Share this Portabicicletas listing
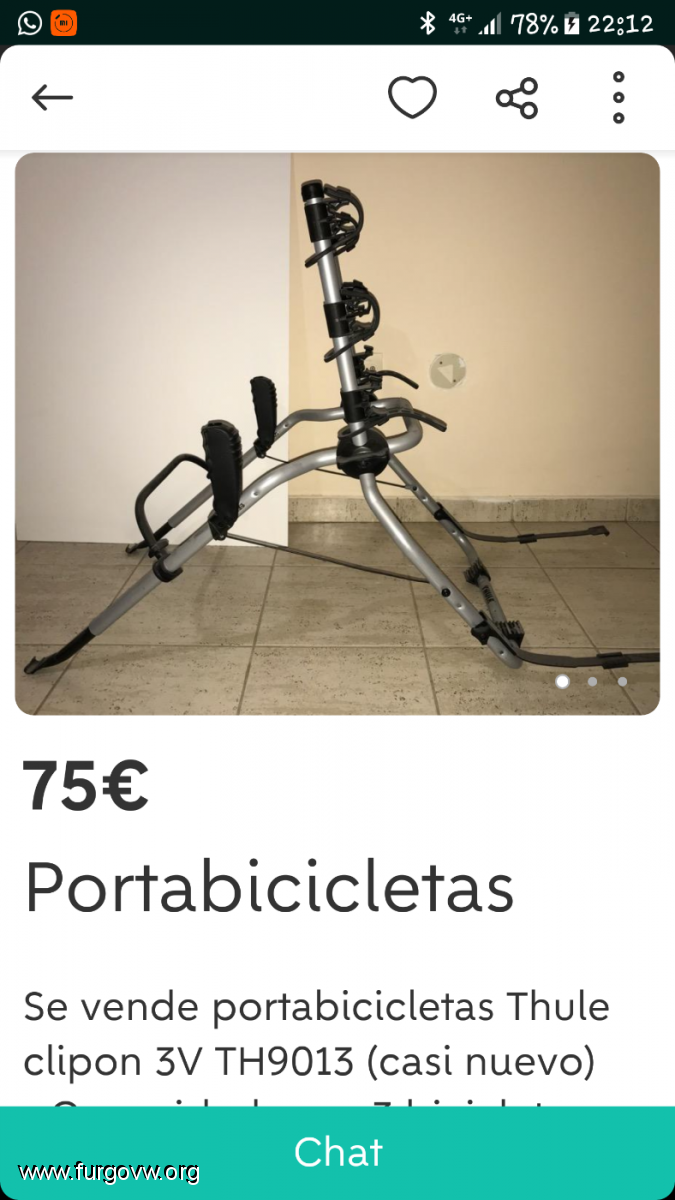 517,98
